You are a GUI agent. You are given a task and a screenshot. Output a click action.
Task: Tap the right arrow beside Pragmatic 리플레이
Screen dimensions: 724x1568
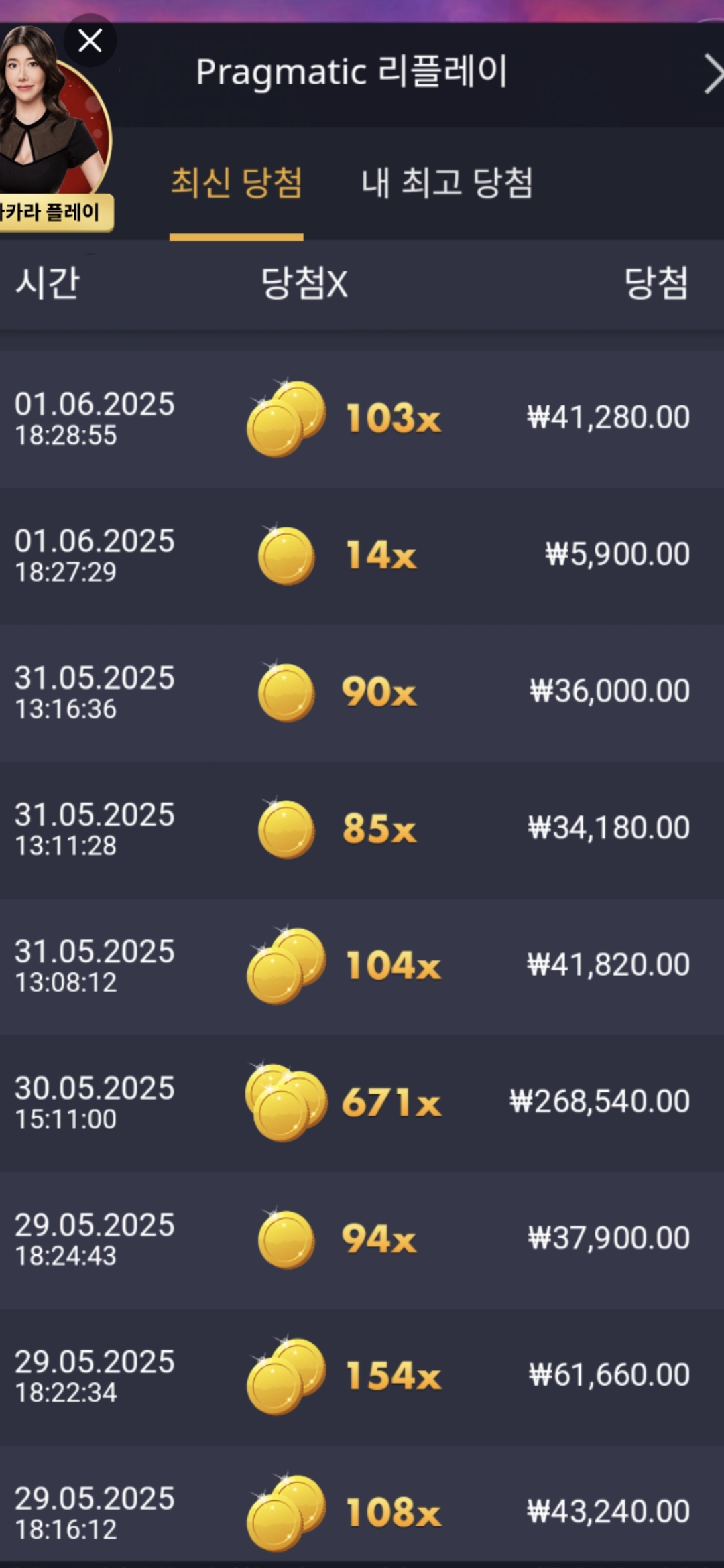click(x=712, y=74)
